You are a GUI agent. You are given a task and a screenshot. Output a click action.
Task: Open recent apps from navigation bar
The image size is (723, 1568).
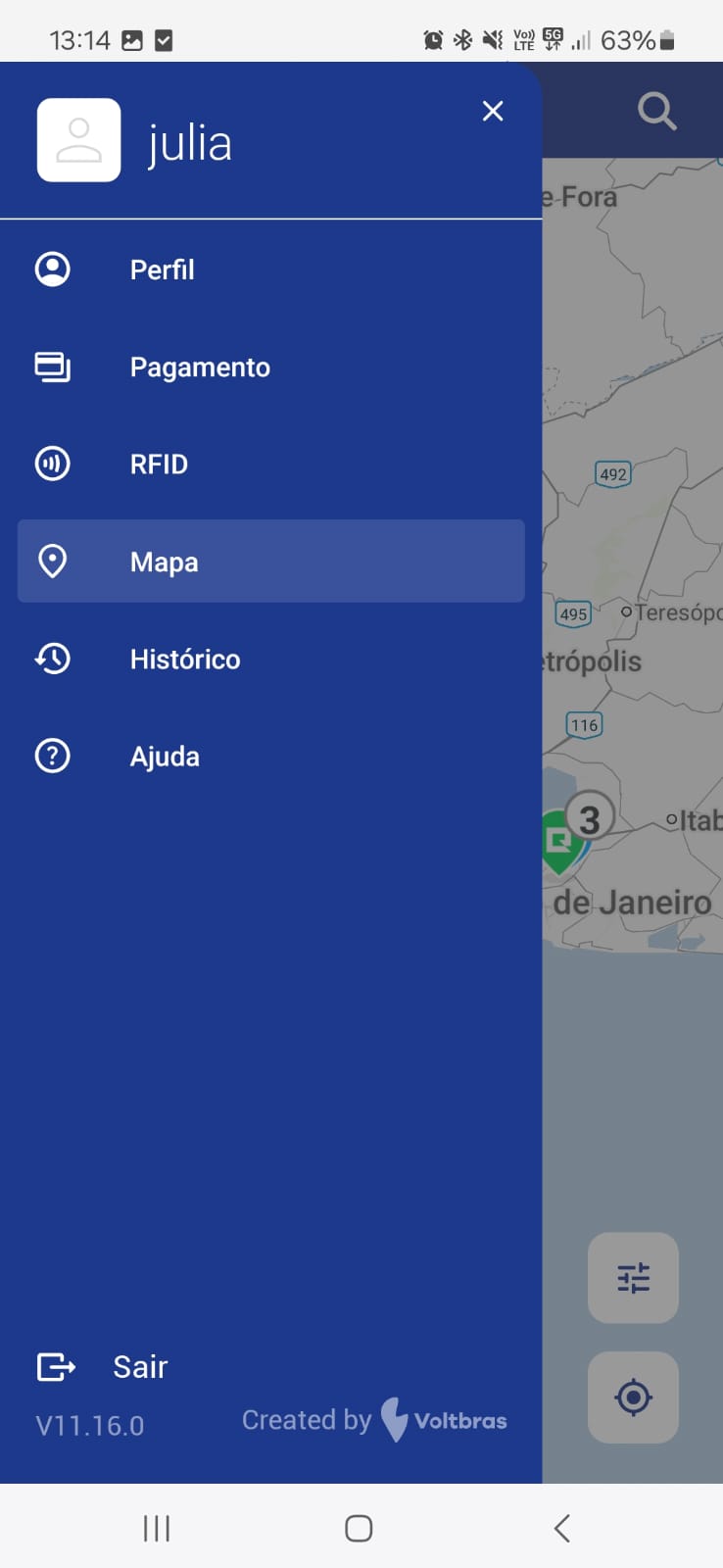(157, 1528)
